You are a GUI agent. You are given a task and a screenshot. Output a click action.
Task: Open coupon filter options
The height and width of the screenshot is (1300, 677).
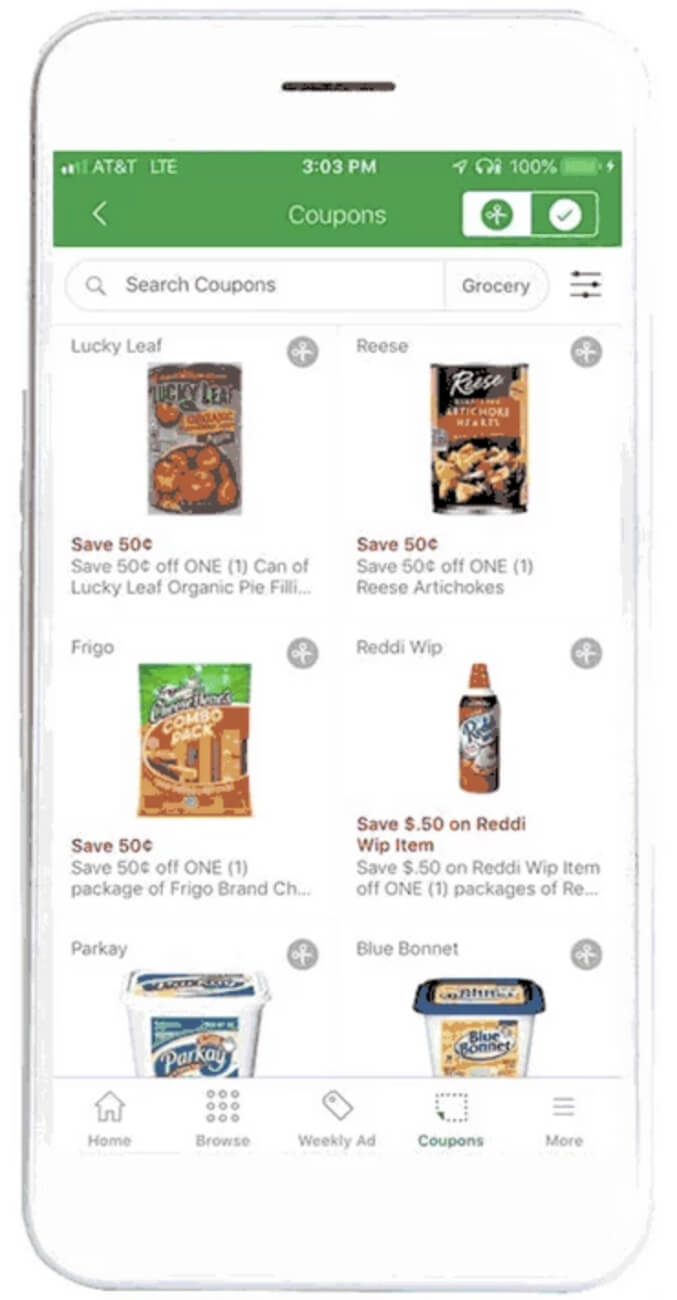[x=586, y=285]
